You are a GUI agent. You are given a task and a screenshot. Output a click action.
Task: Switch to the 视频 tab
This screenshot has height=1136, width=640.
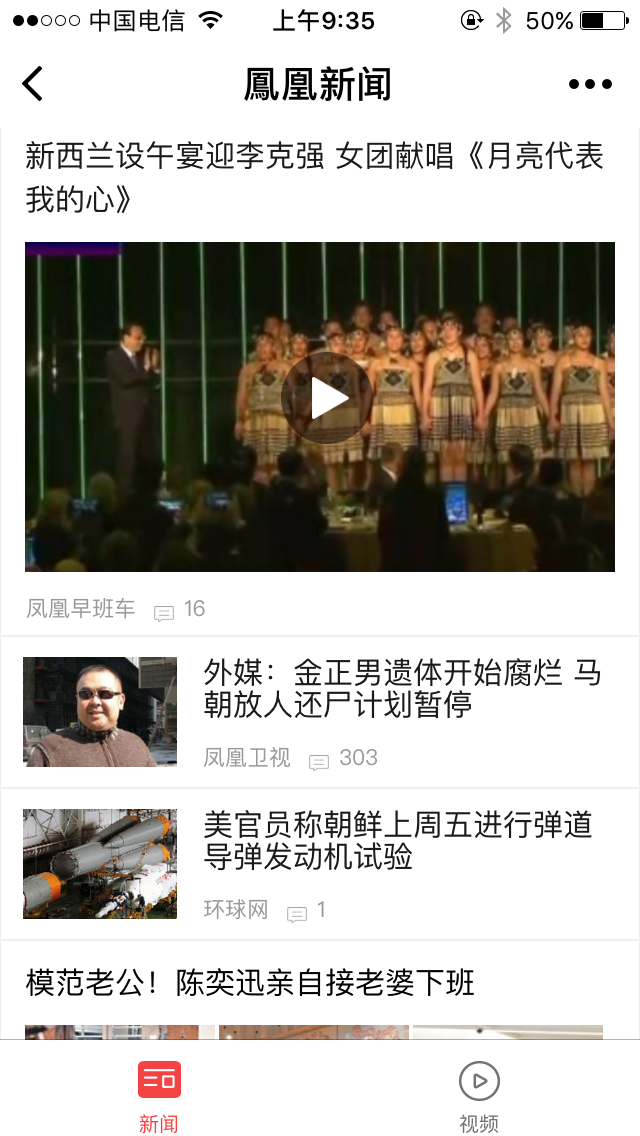pyautogui.click(x=479, y=1096)
